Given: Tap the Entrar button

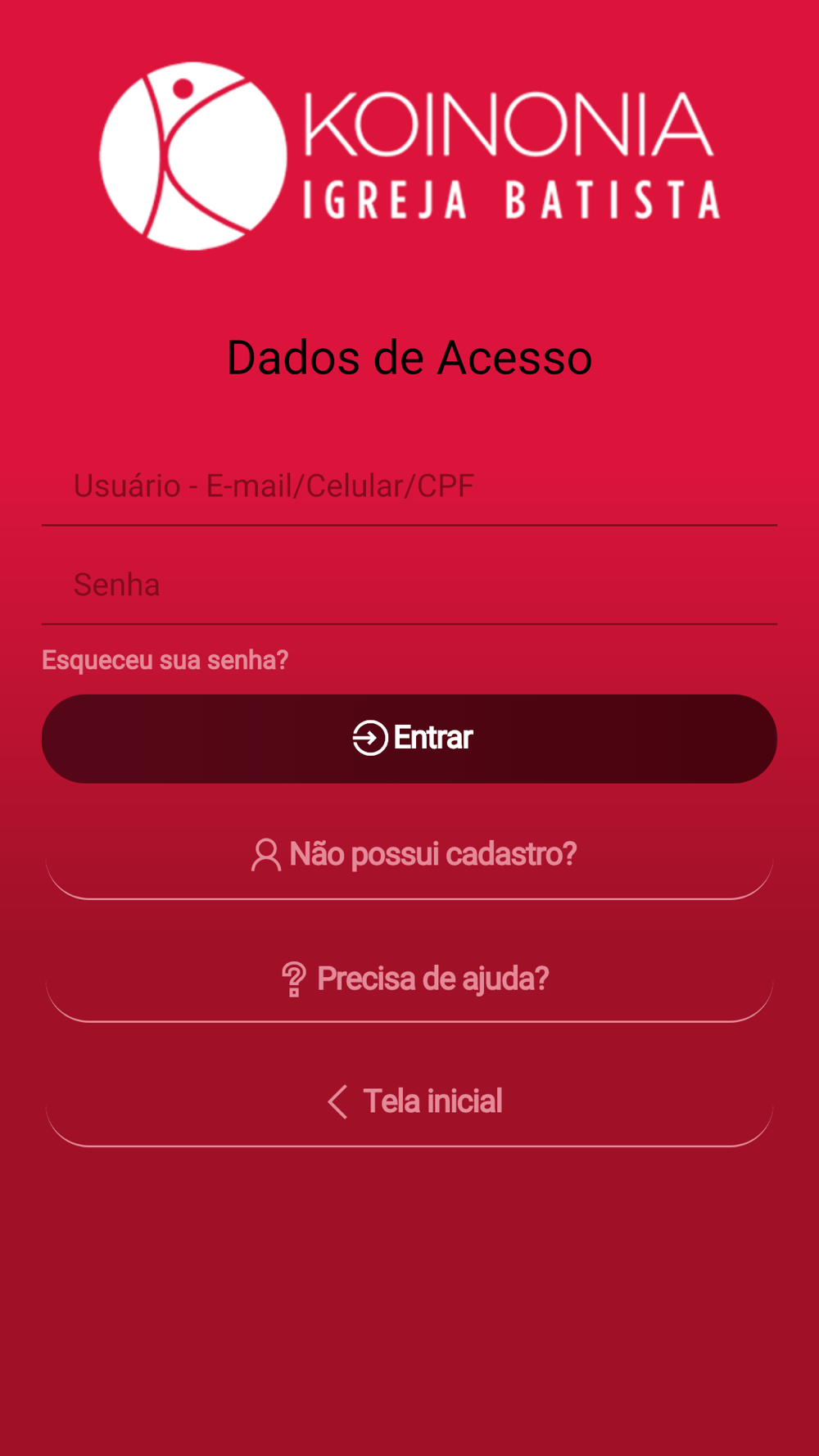Looking at the screenshot, I should pos(409,739).
